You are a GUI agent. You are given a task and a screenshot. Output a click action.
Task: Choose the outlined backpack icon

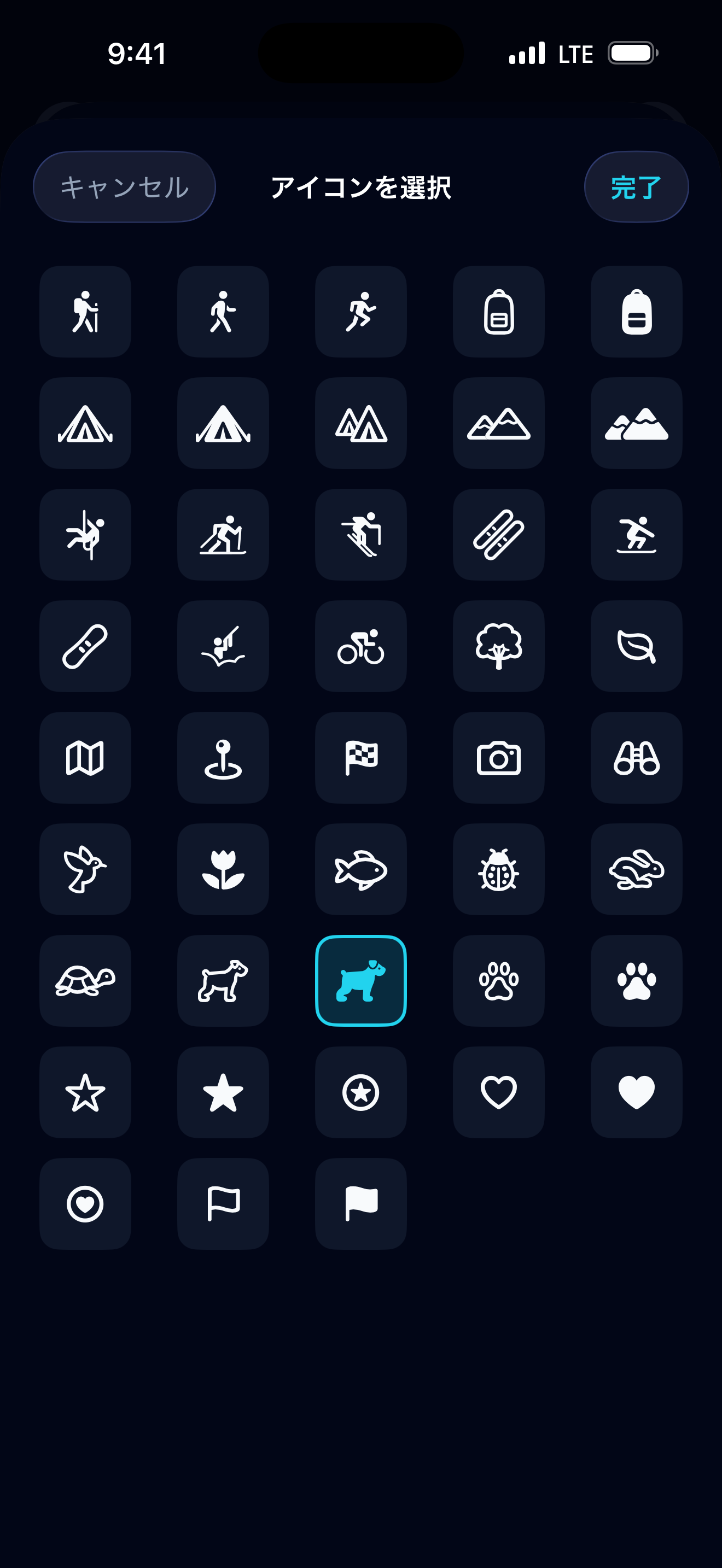coord(499,312)
